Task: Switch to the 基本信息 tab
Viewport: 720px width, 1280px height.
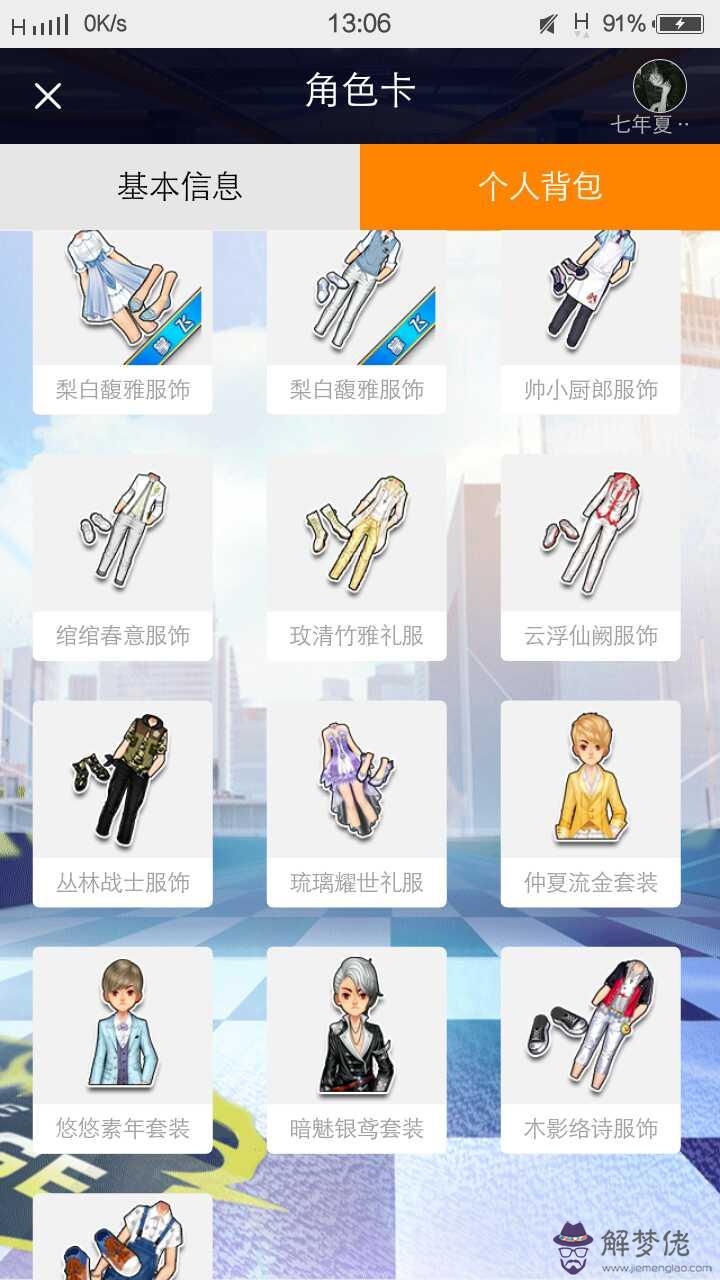Action: [x=180, y=187]
